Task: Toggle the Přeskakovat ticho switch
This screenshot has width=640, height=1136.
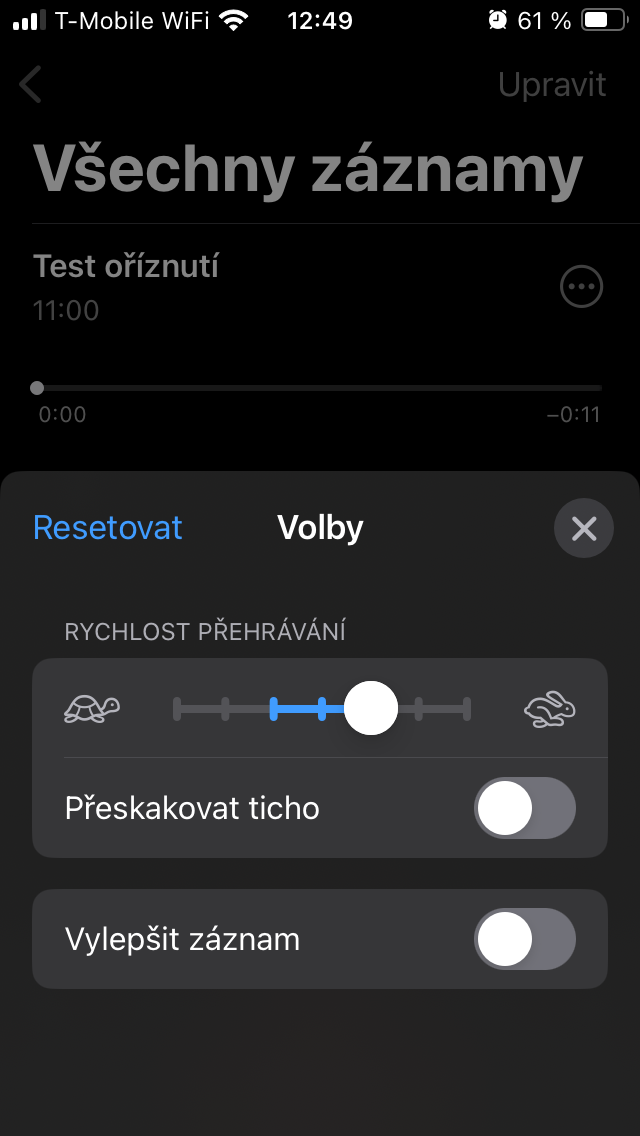Action: pyautogui.click(x=524, y=808)
